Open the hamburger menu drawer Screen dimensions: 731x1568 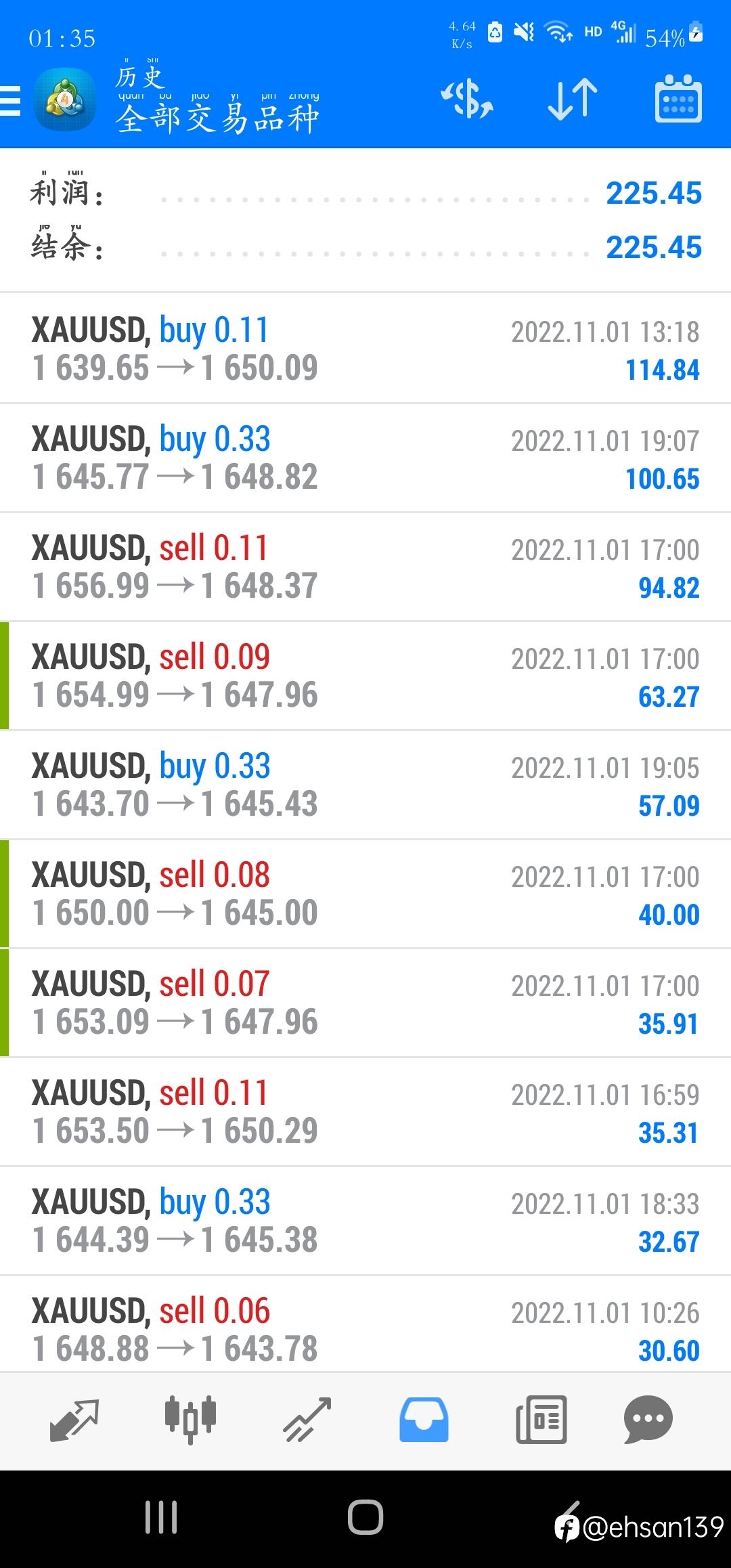(x=11, y=101)
